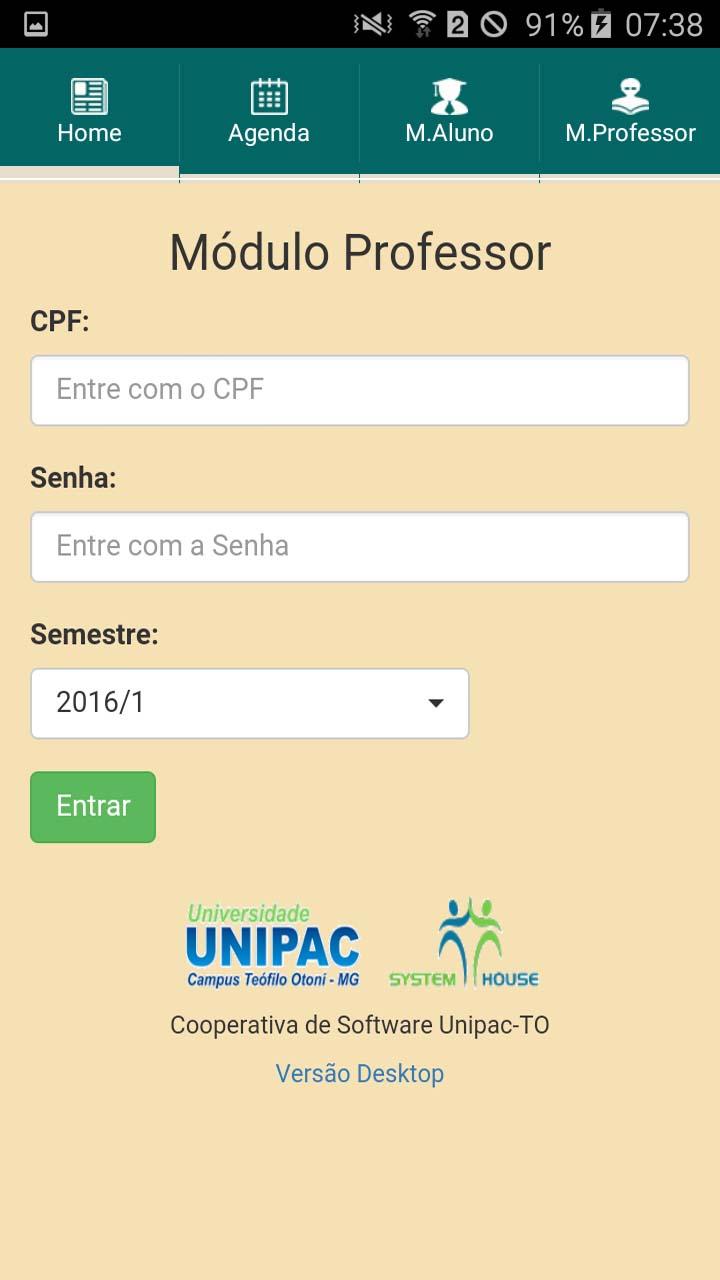The width and height of the screenshot is (720, 1280).
Task: Tap the green Entrar button
Action: 93,807
